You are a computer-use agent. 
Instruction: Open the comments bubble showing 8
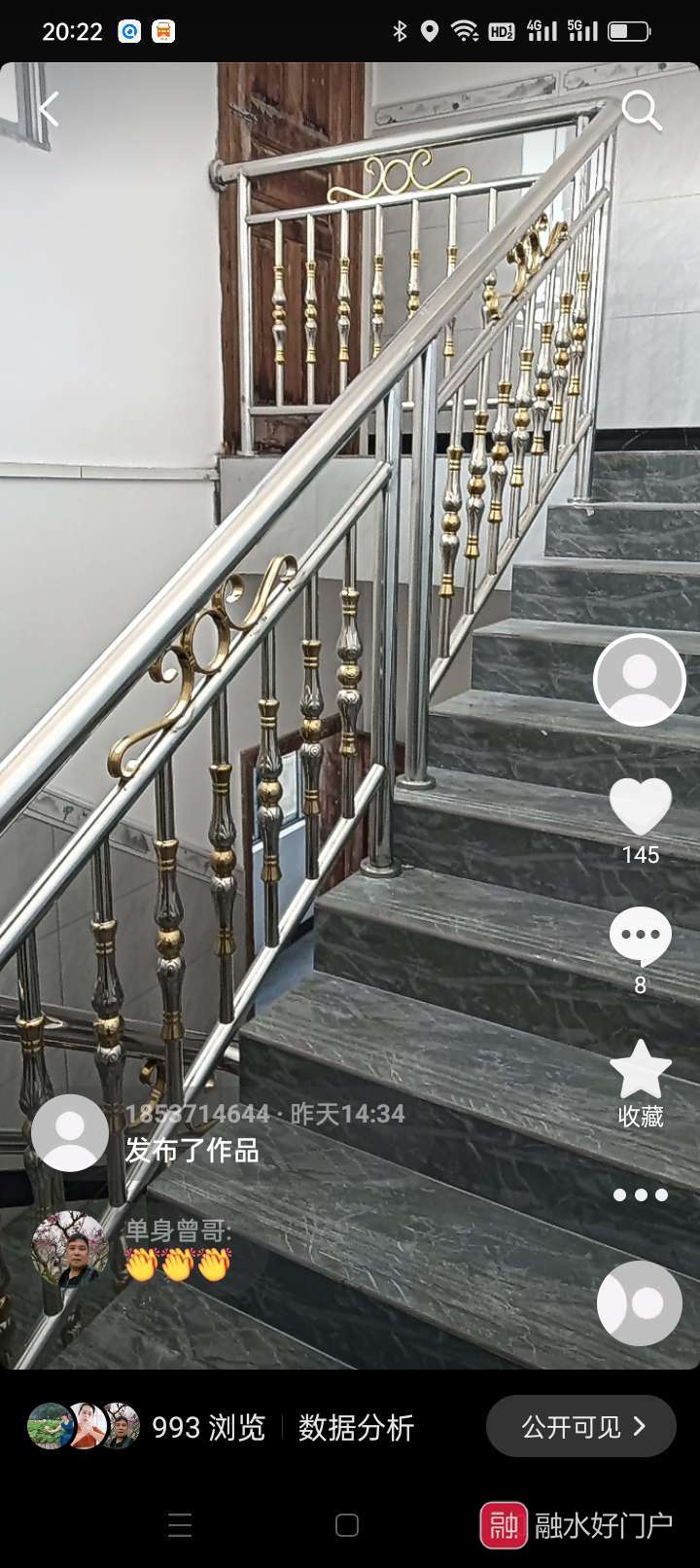click(x=640, y=936)
